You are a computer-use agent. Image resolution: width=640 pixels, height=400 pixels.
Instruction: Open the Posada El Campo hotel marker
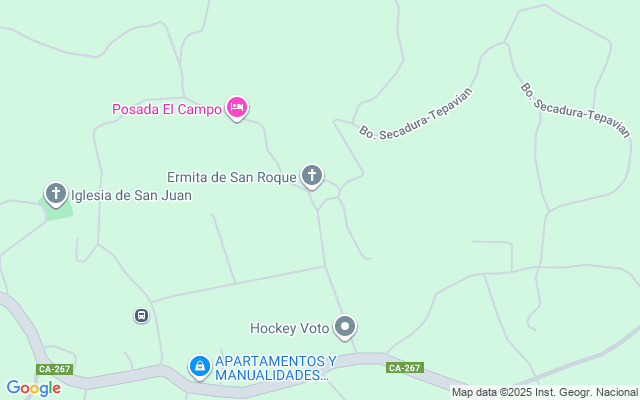pos(236,107)
